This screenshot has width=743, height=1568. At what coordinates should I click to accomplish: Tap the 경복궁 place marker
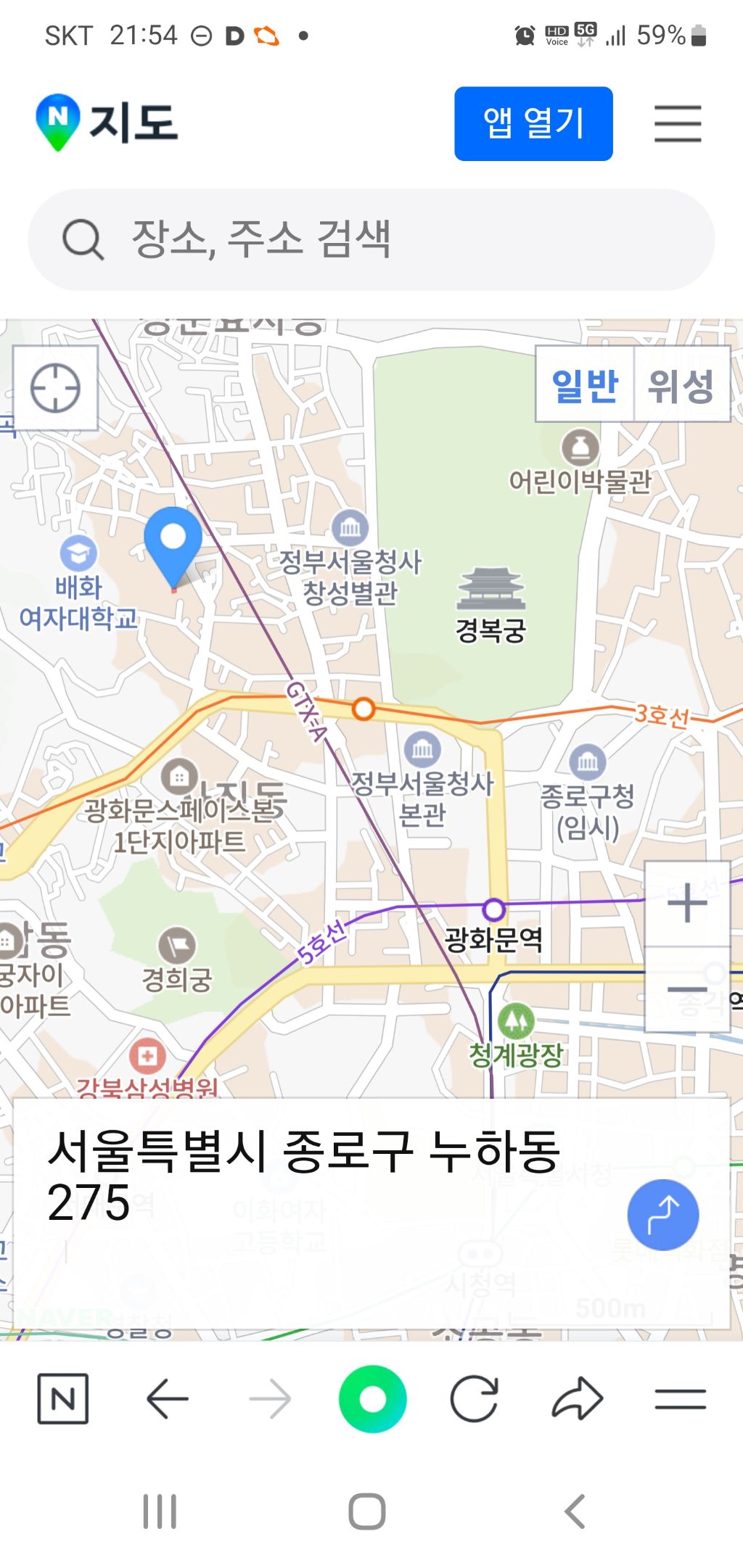pos(491,605)
